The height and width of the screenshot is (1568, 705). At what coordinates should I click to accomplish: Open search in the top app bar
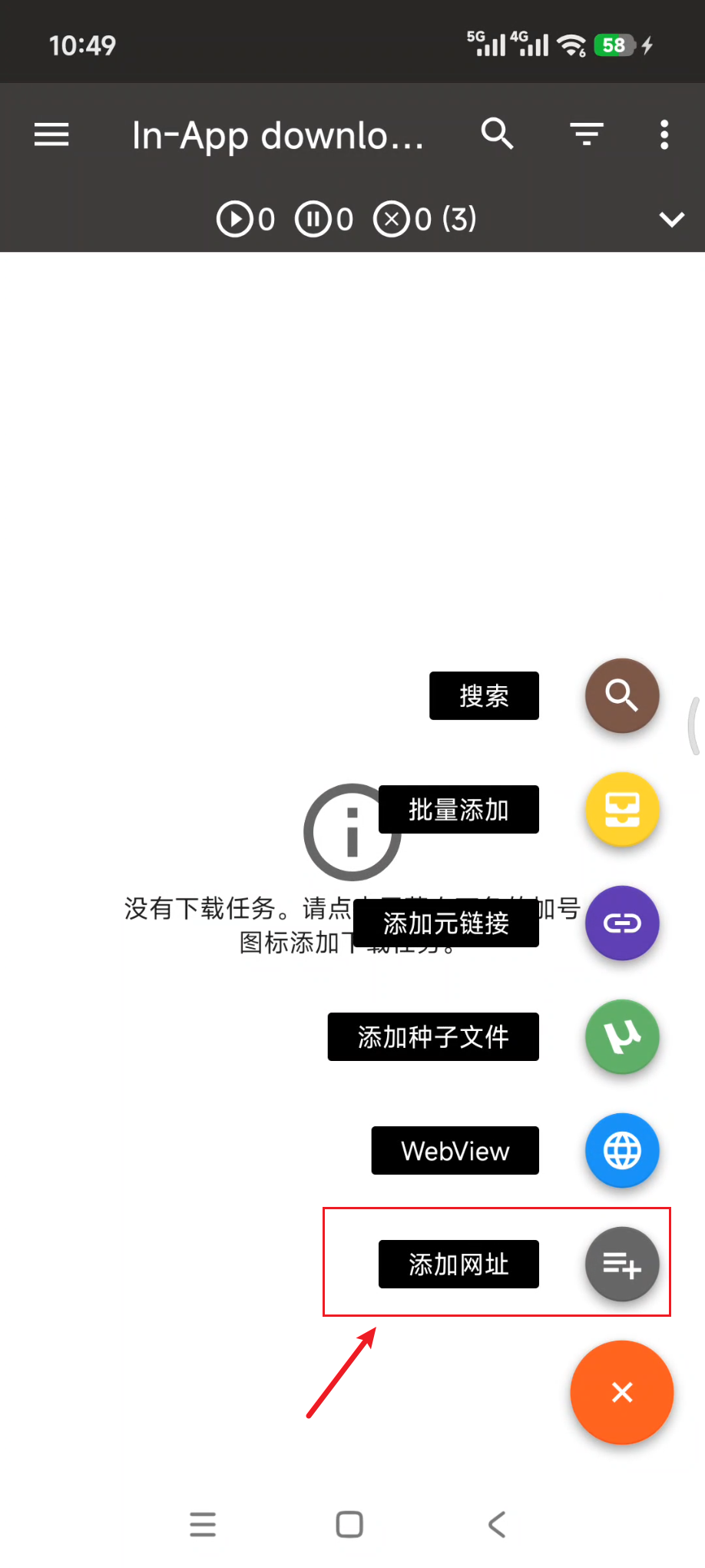tap(497, 134)
